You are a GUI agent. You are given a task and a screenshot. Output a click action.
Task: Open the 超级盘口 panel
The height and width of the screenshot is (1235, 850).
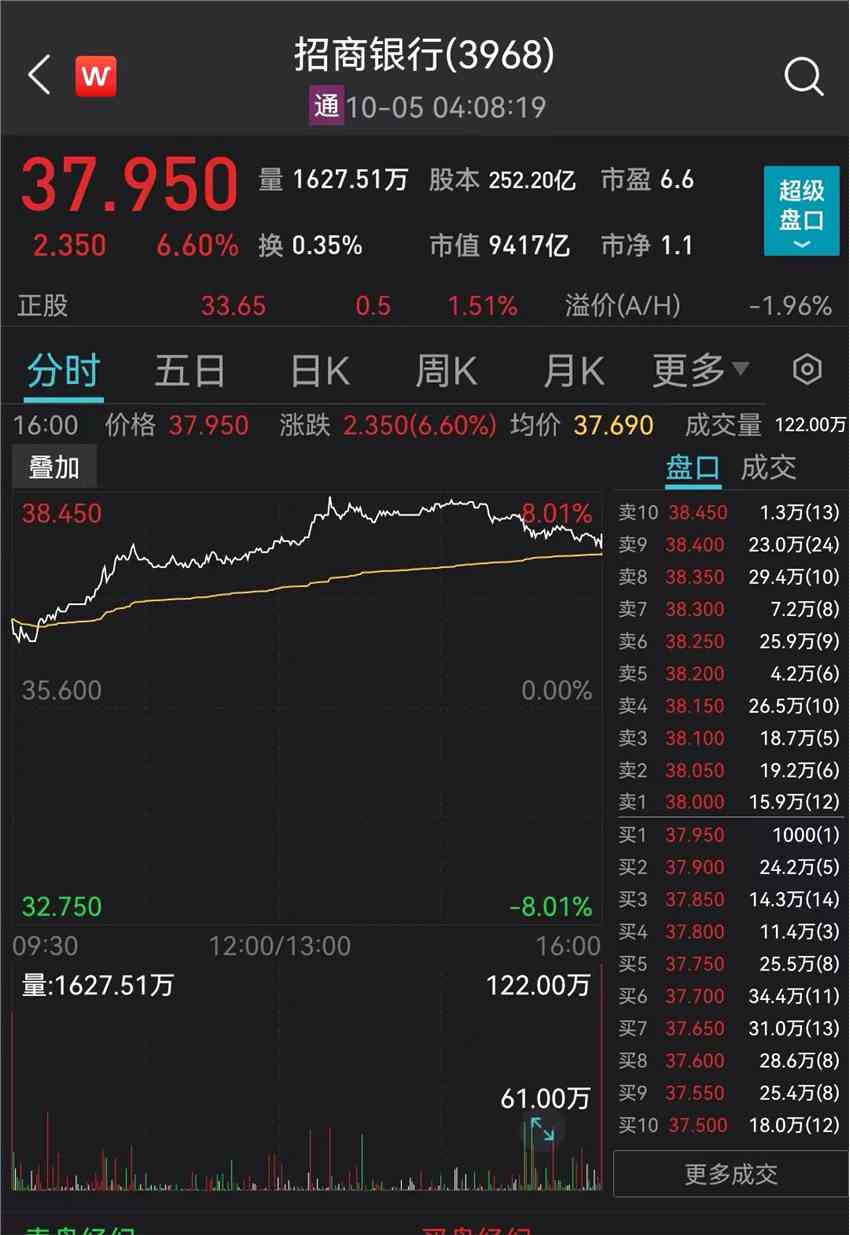click(800, 209)
